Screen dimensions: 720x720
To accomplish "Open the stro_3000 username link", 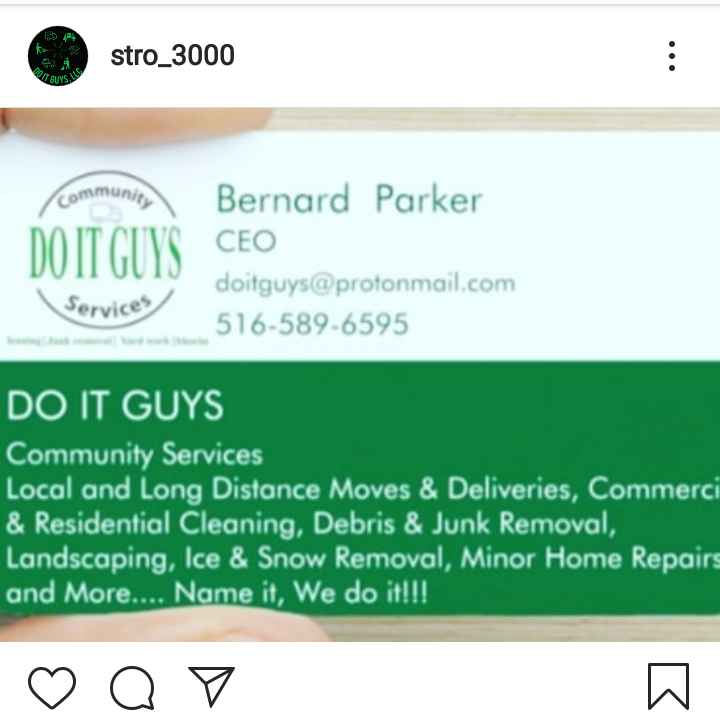I will 172,56.
